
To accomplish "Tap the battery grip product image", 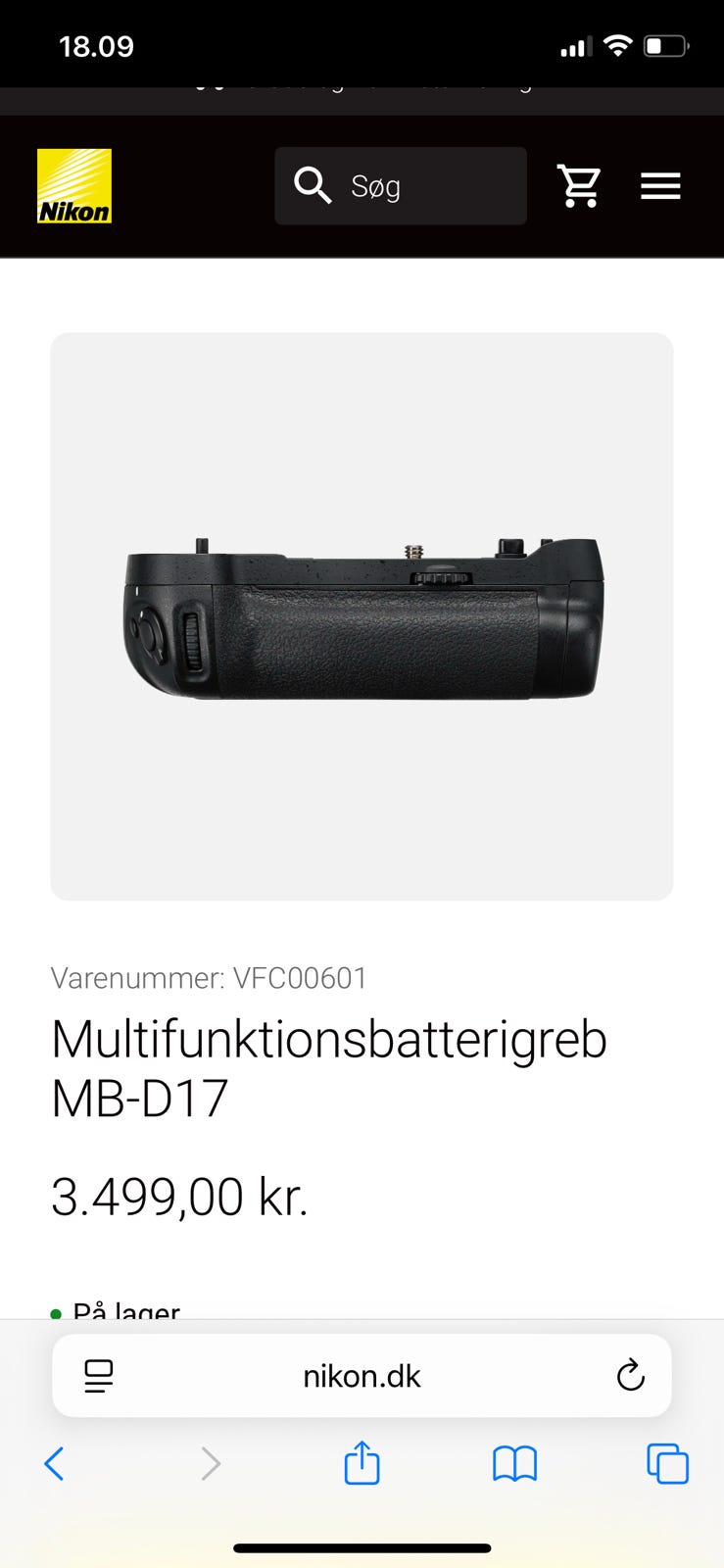I will (362, 615).
